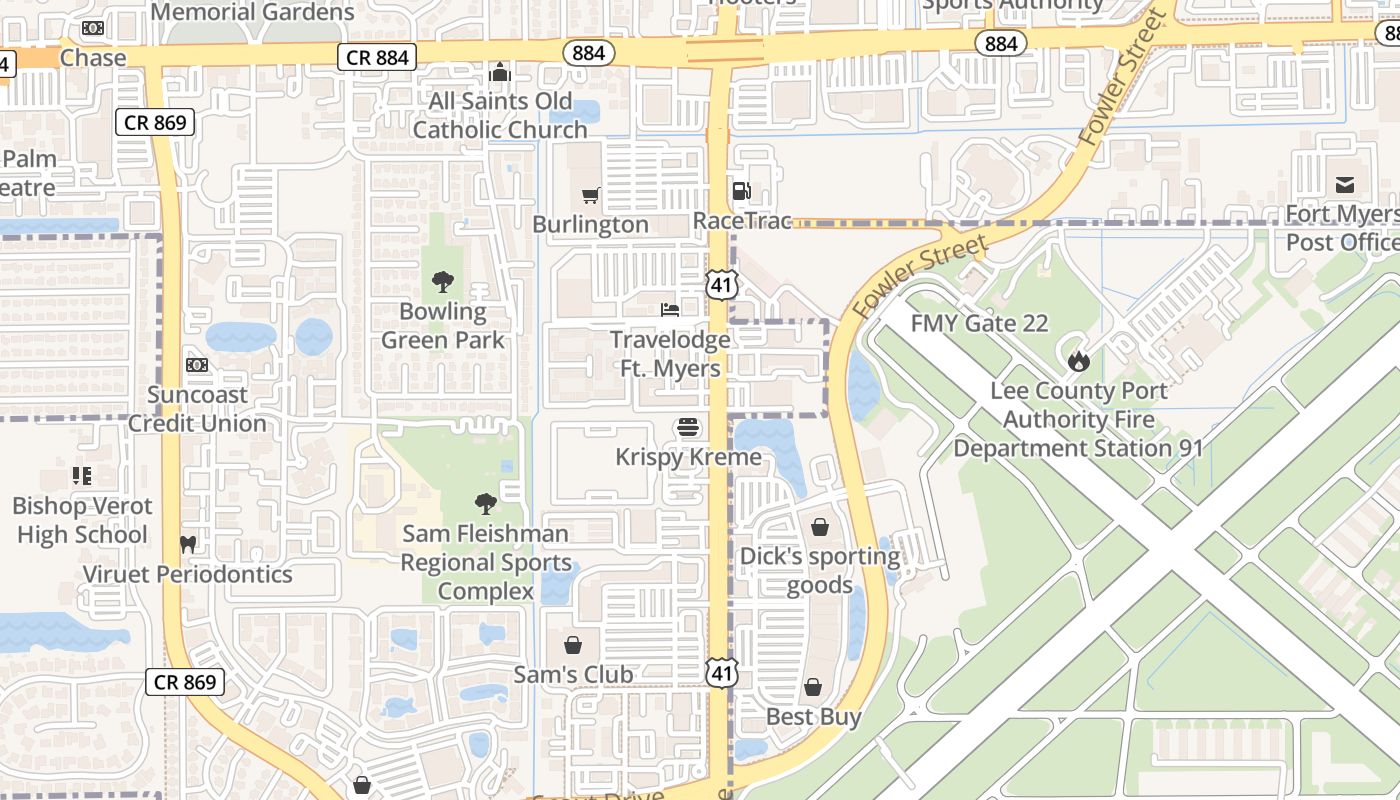The image size is (1400, 800).
Task: Open the Fire Department Station 91 marker
Action: point(1078,361)
